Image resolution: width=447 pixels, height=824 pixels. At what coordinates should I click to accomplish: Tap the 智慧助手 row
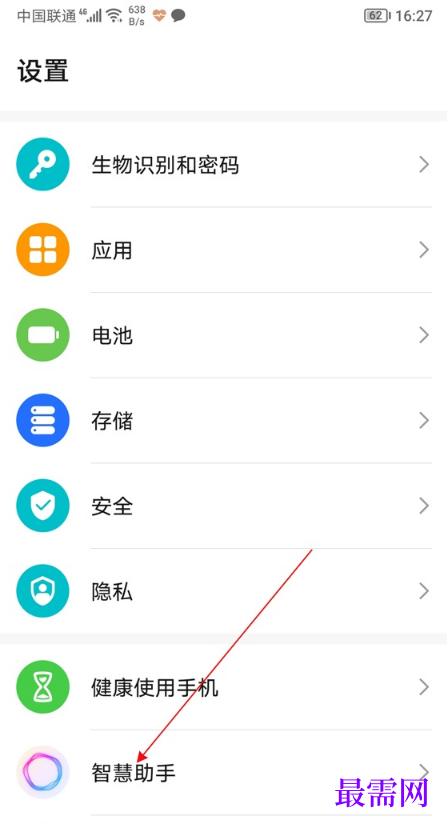(223, 772)
